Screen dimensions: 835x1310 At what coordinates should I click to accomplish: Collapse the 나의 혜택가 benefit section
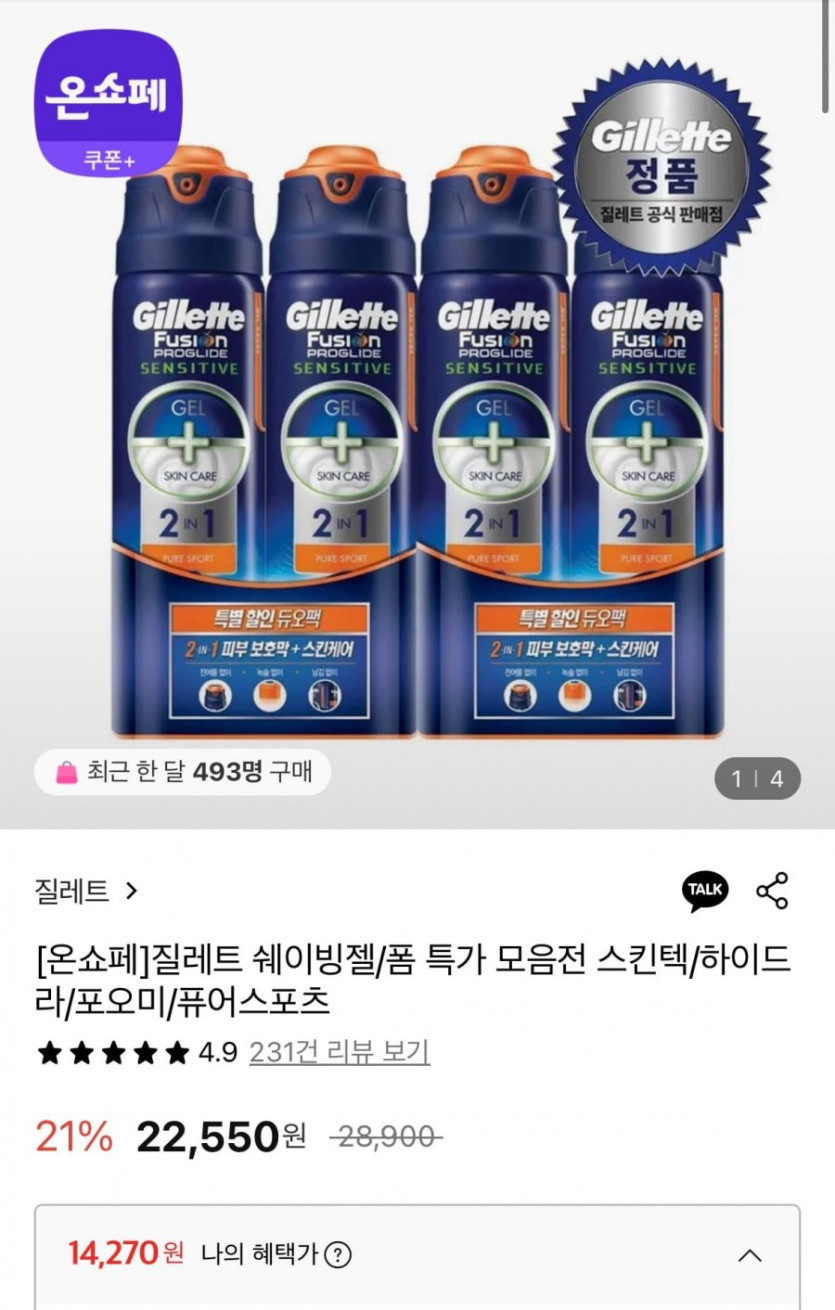pyautogui.click(x=749, y=1255)
